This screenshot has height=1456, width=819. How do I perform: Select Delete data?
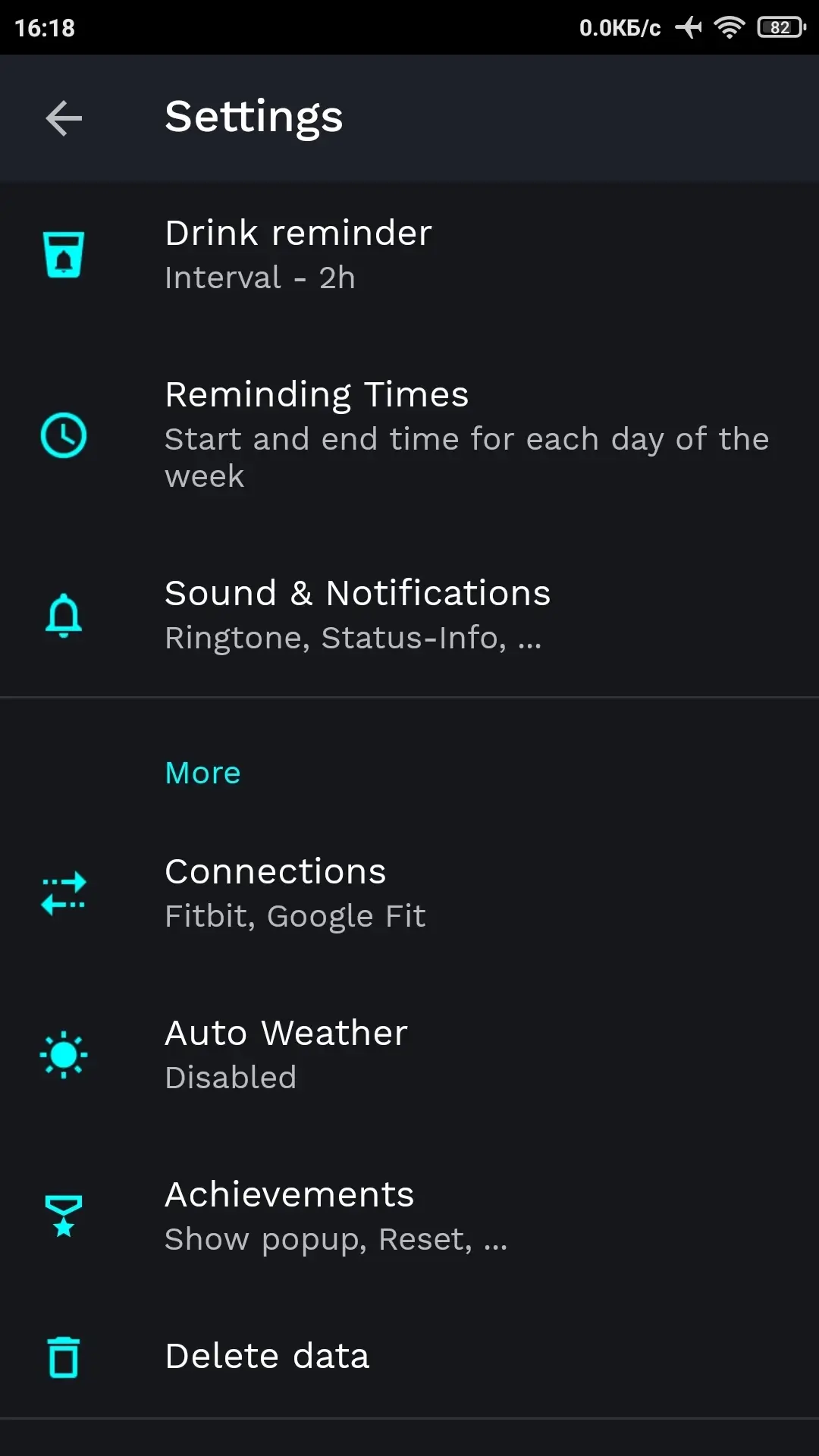(409, 1357)
